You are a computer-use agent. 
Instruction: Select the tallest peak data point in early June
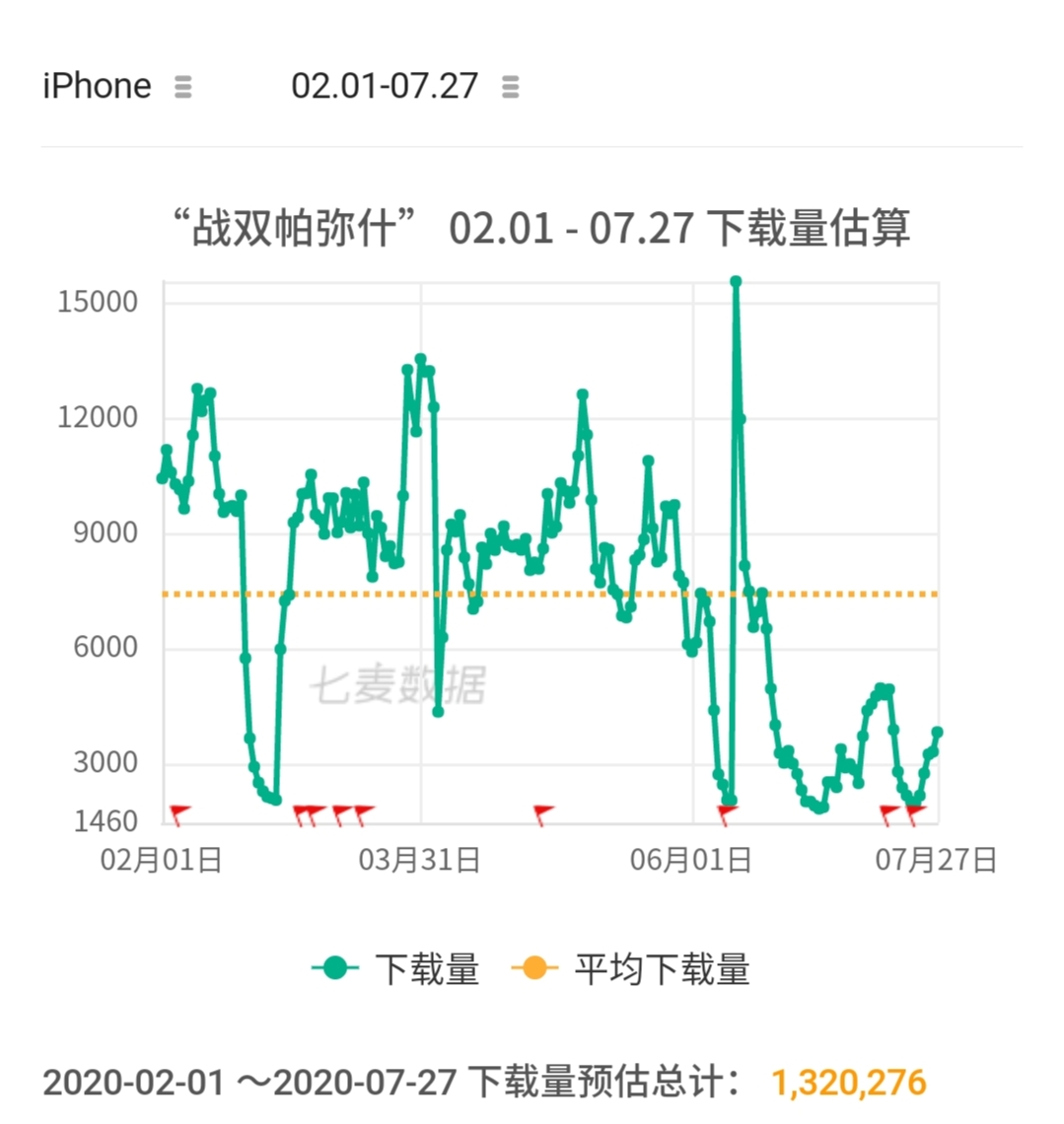(x=734, y=283)
